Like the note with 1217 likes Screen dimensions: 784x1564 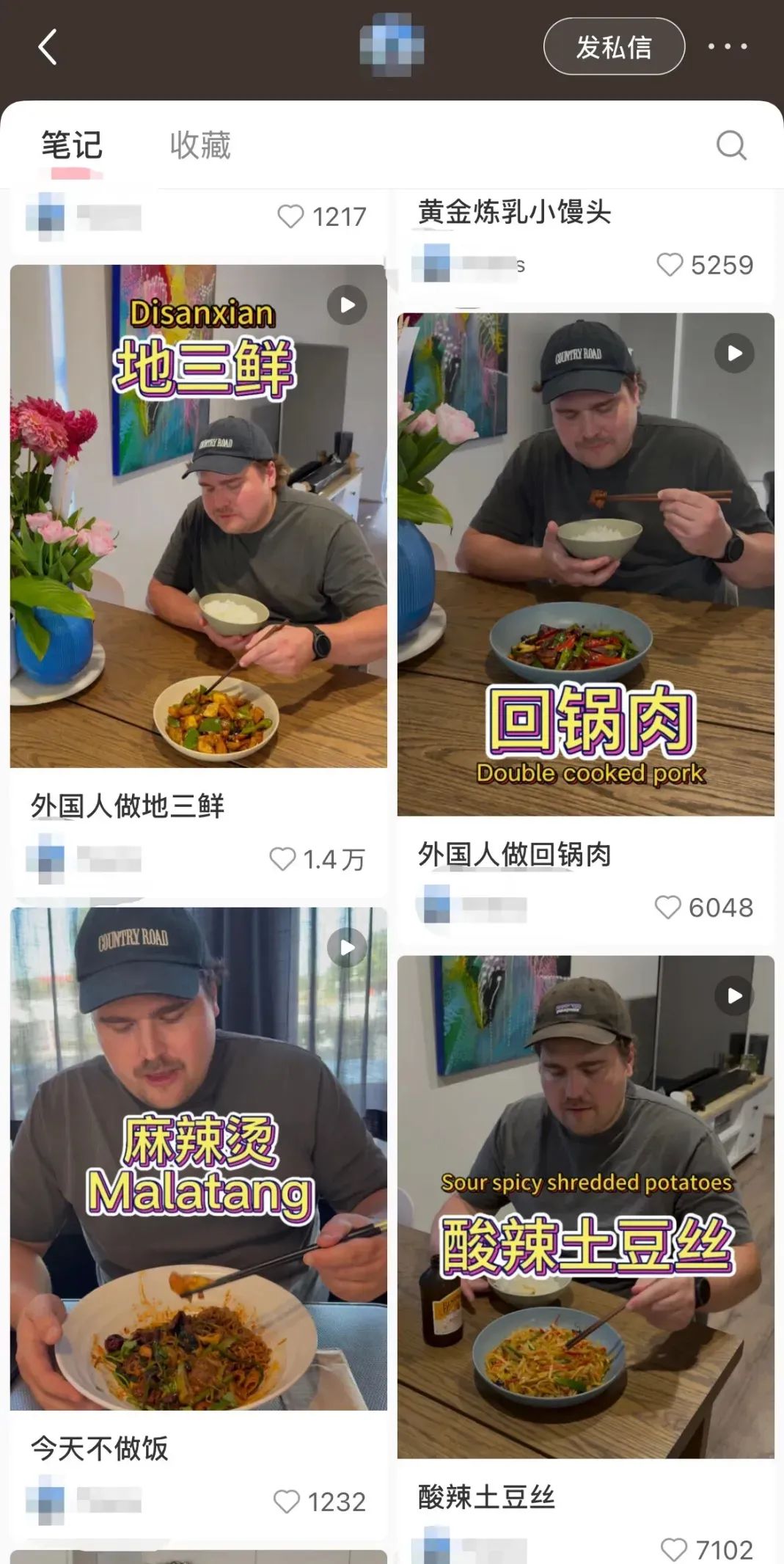click(290, 216)
